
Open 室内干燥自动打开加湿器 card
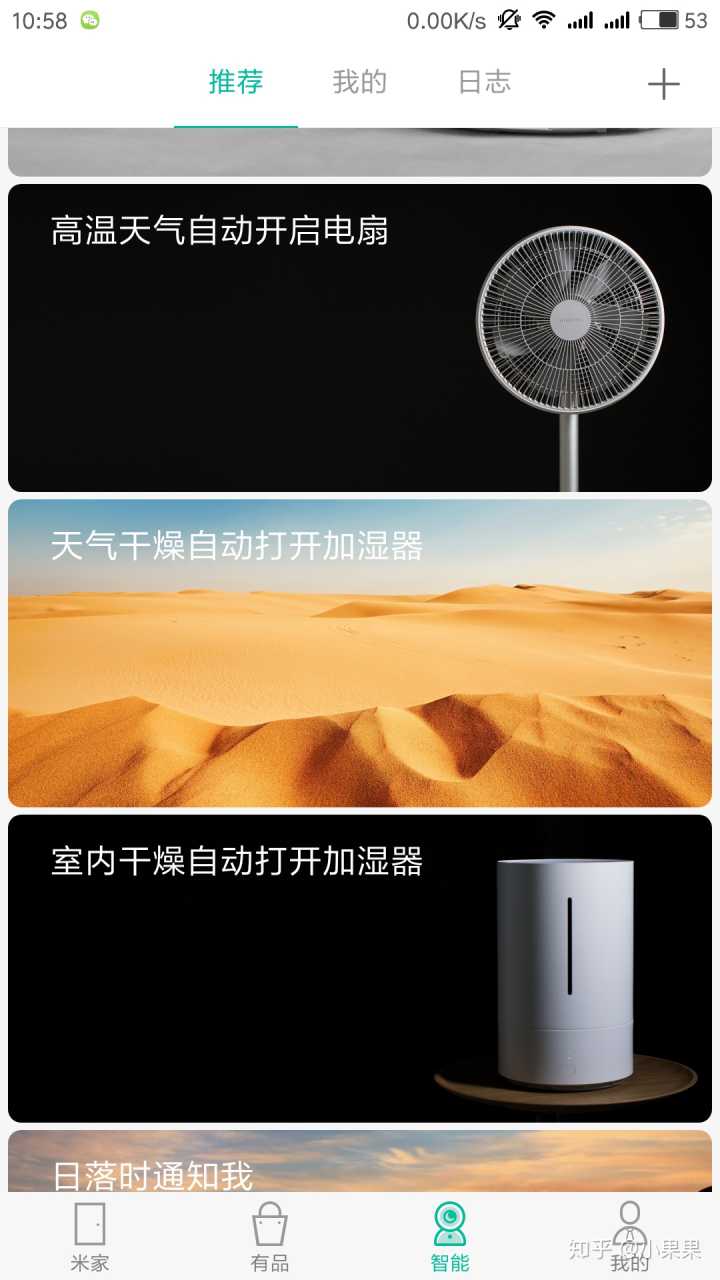[360, 968]
